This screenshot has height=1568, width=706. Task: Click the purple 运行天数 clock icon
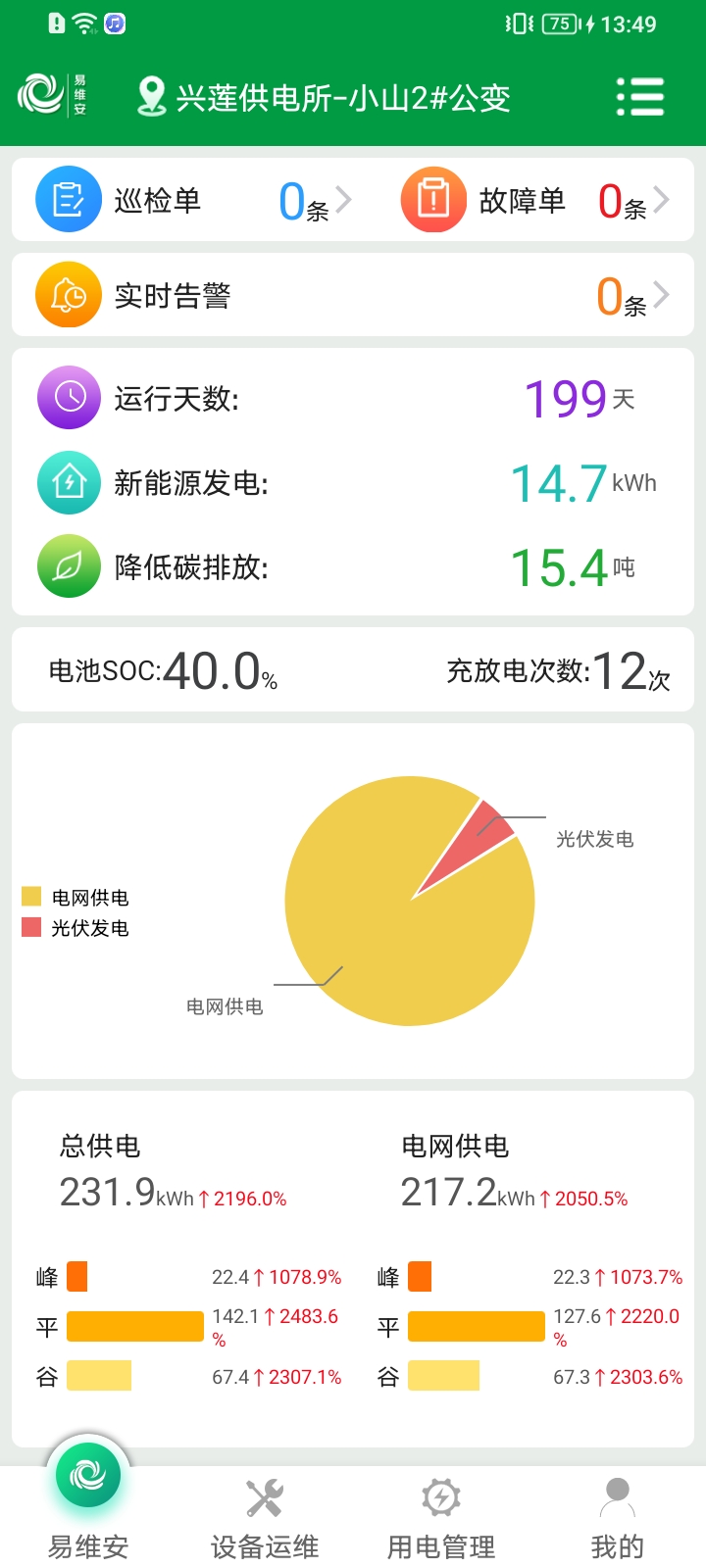click(69, 398)
